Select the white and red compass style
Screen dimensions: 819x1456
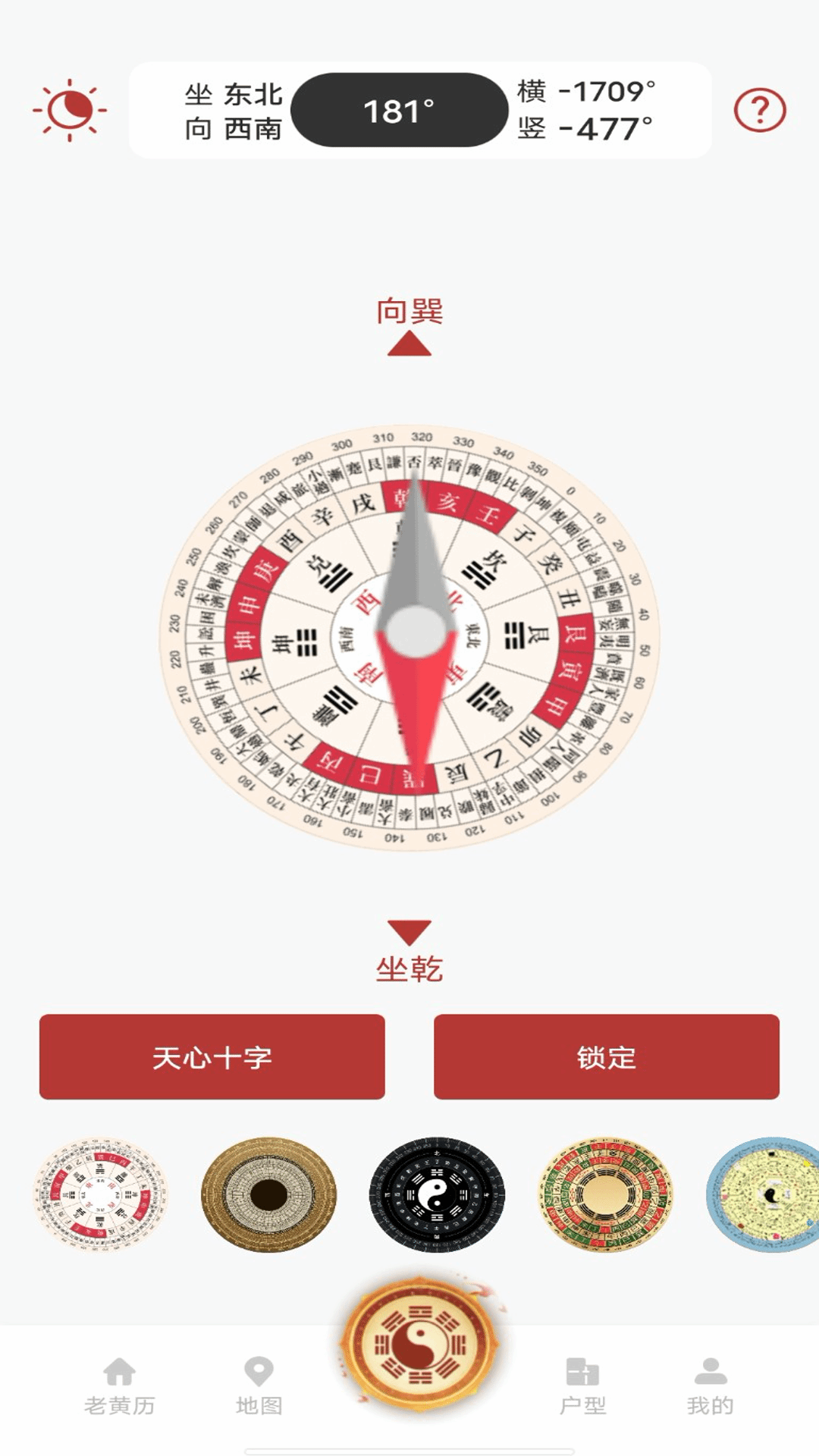click(x=100, y=1194)
